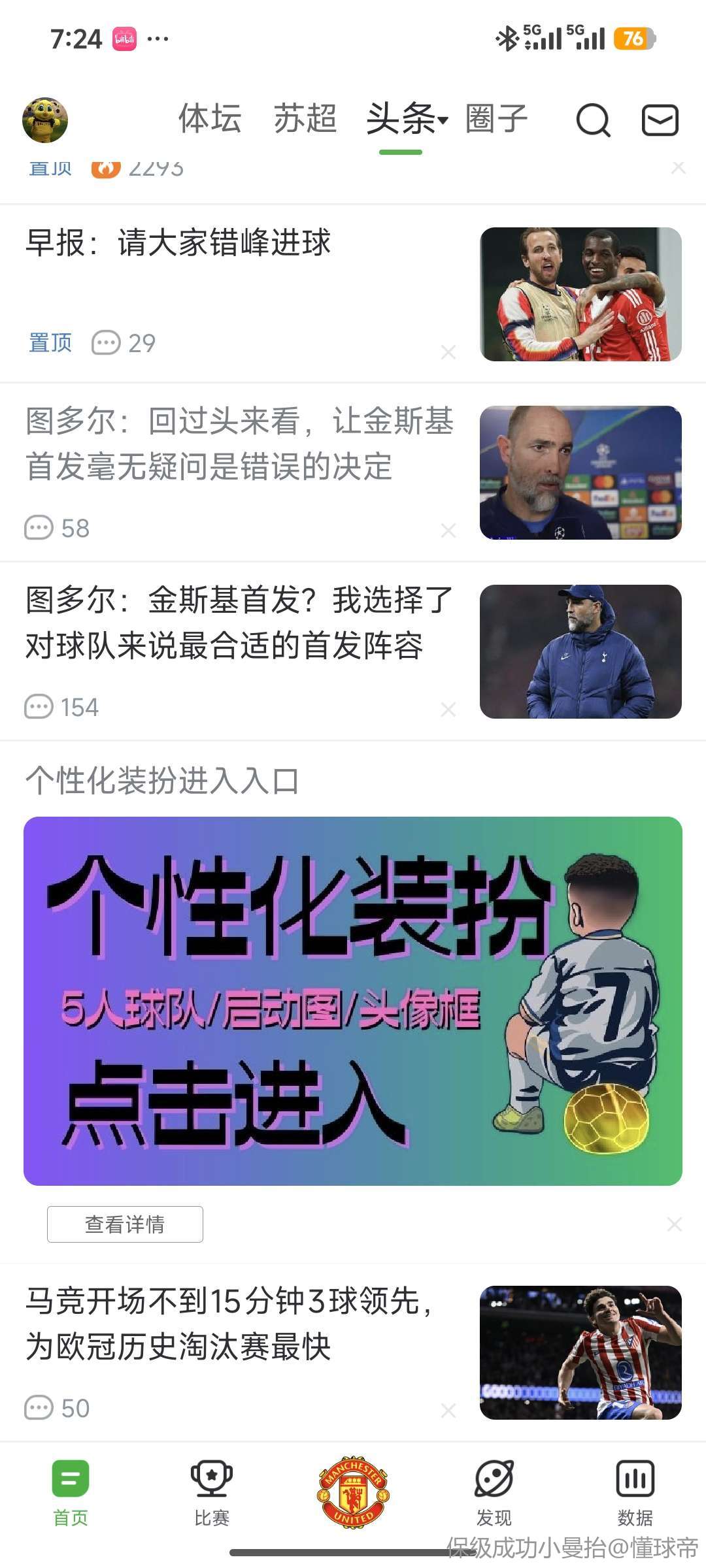Open 图多尔：金斯基首发 article
Viewport: 706px width, 1568px height.
pyautogui.click(x=239, y=622)
